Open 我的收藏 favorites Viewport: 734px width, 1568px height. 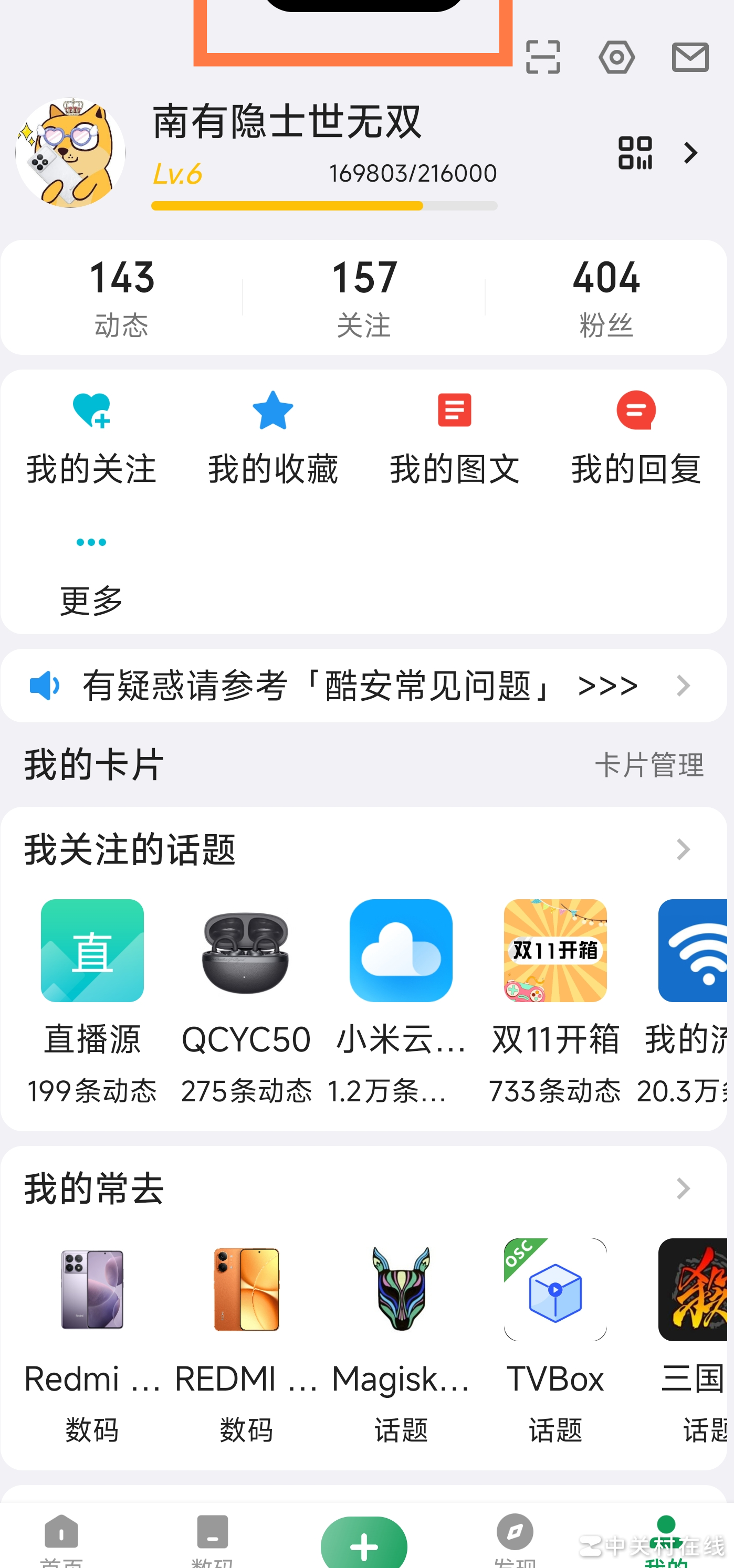pos(272,439)
